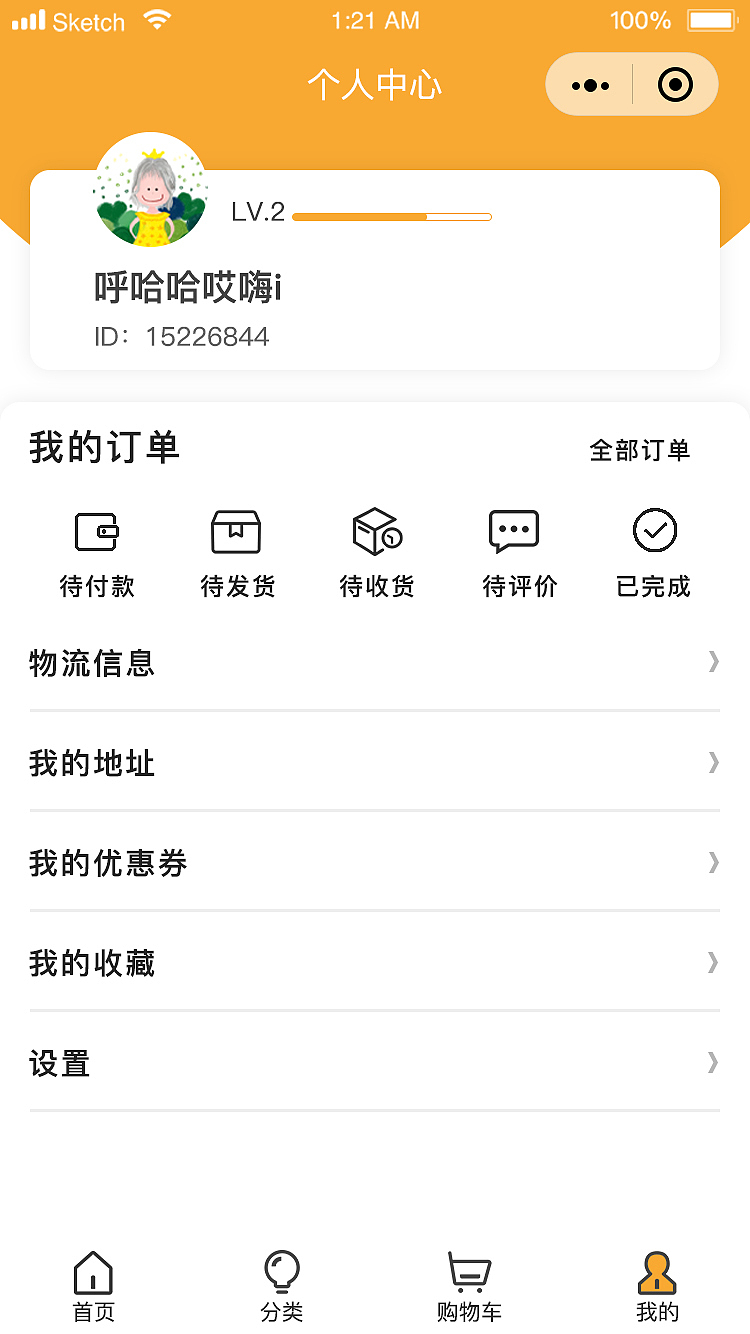Screen dimensions: 750x1334
Task: Open the 已完成 completed orders checkmark icon
Action: coord(654,530)
